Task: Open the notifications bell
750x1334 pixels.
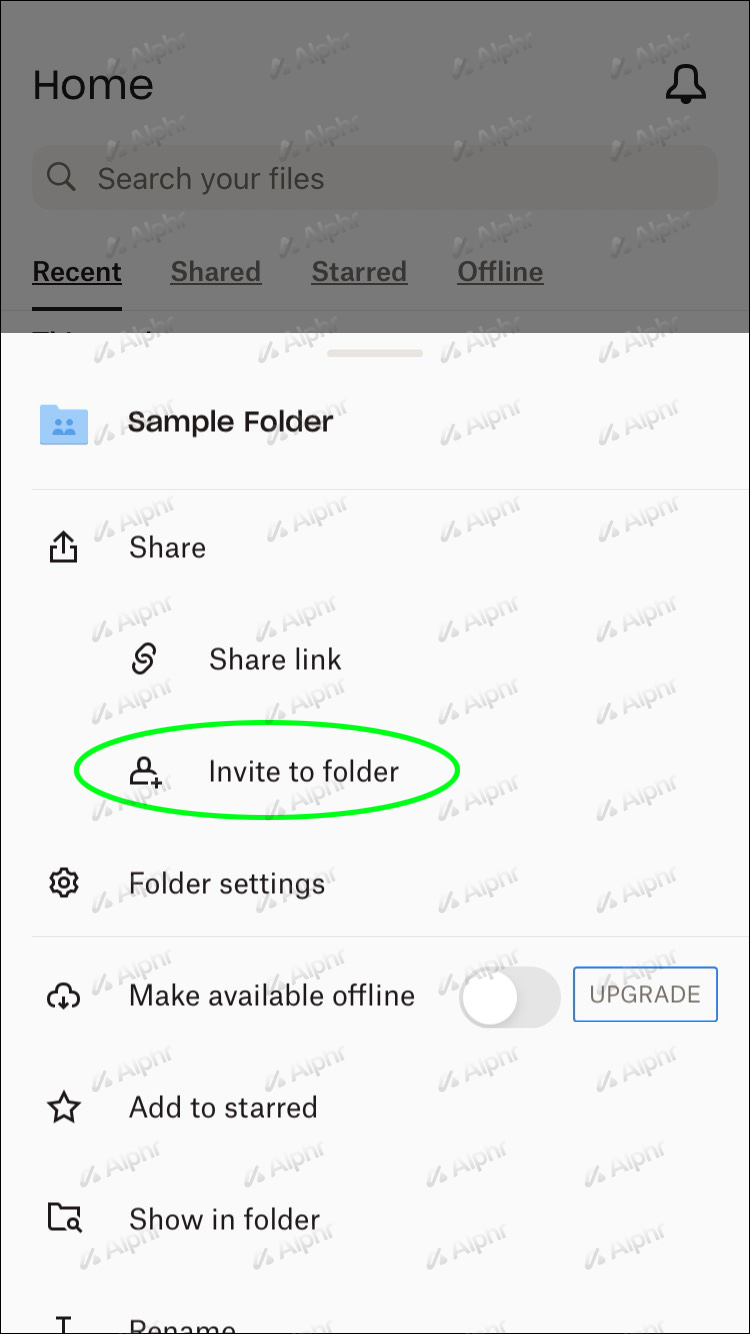Action: pos(685,85)
